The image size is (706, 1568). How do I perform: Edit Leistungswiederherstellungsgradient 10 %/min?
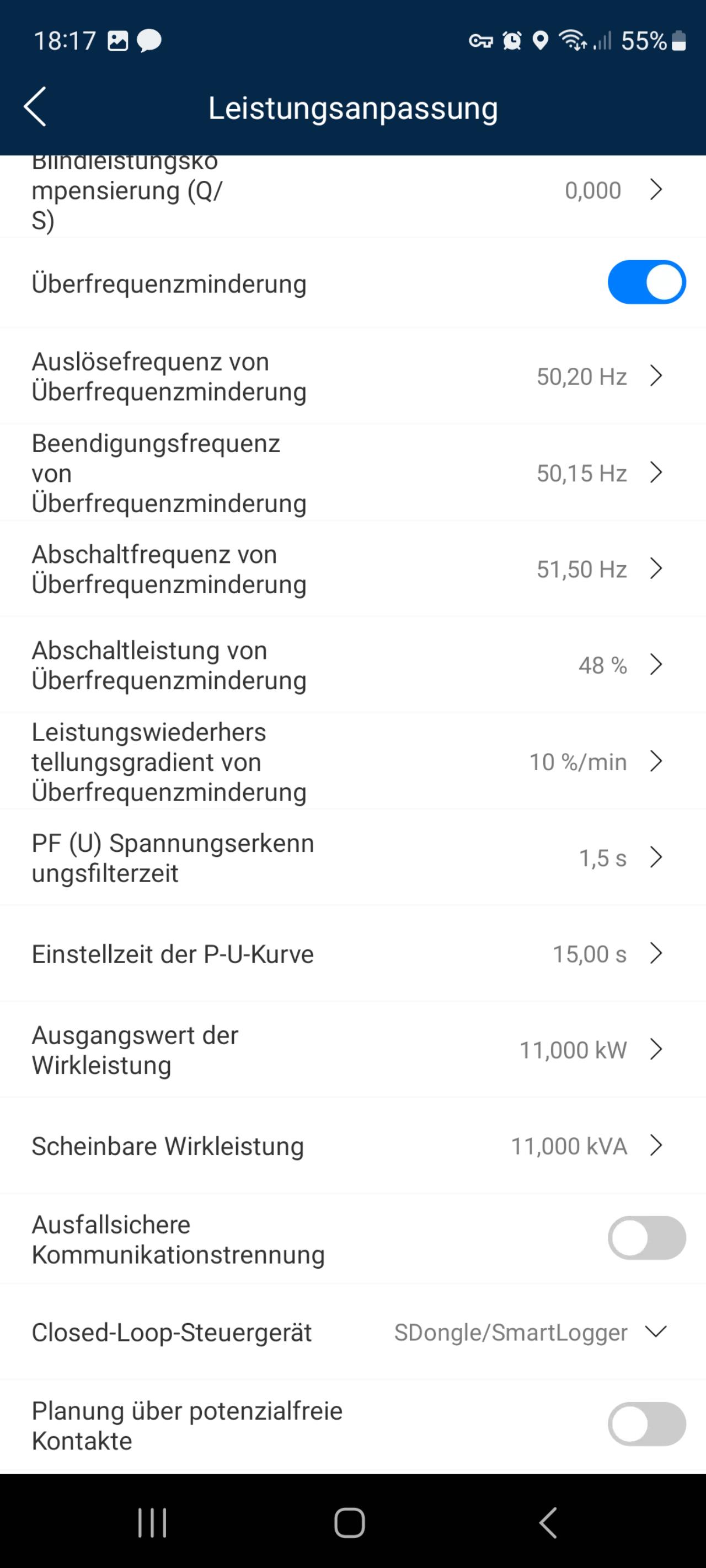tap(352, 761)
